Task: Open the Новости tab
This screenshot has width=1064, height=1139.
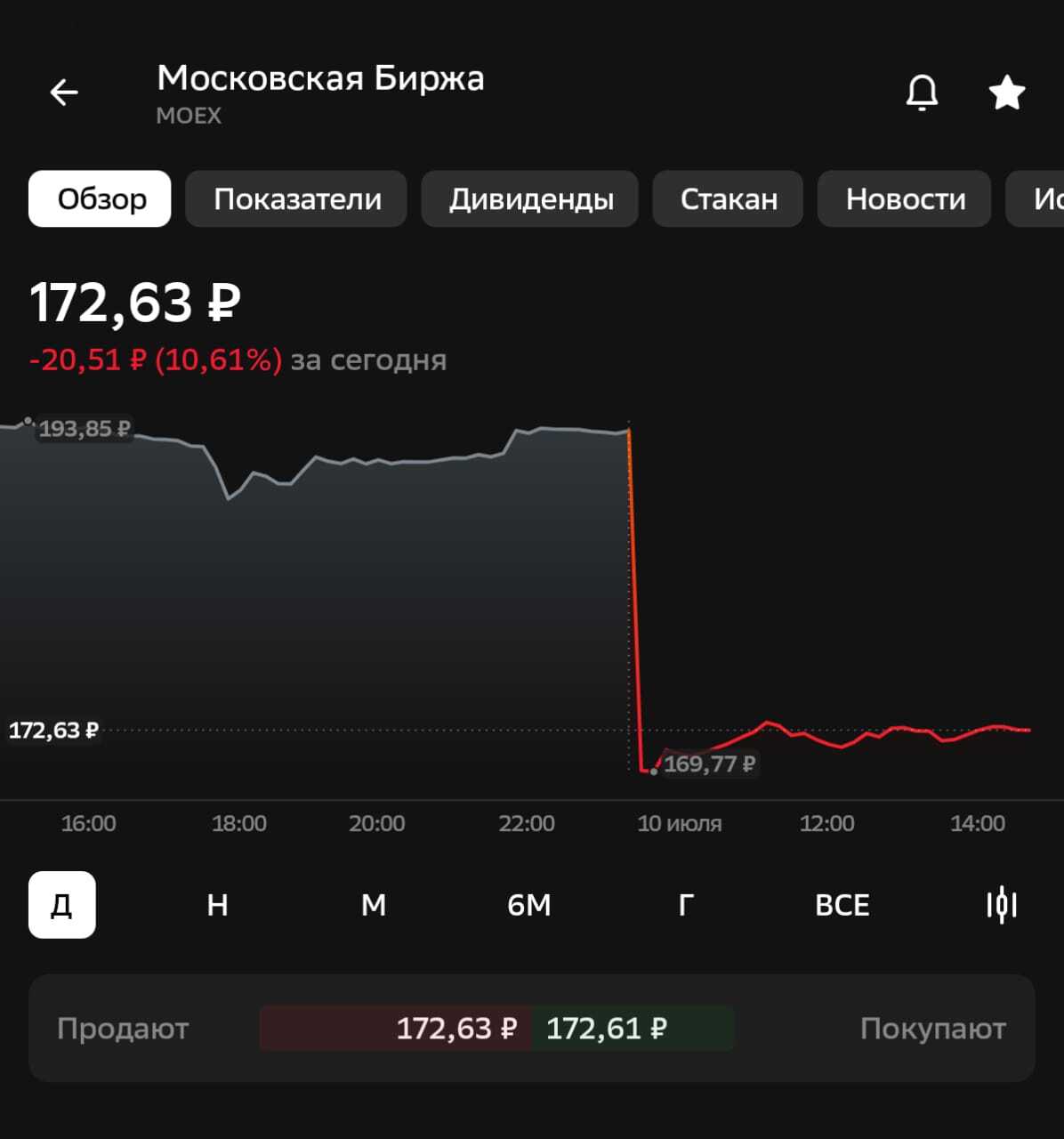Action: tap(905, 198)
